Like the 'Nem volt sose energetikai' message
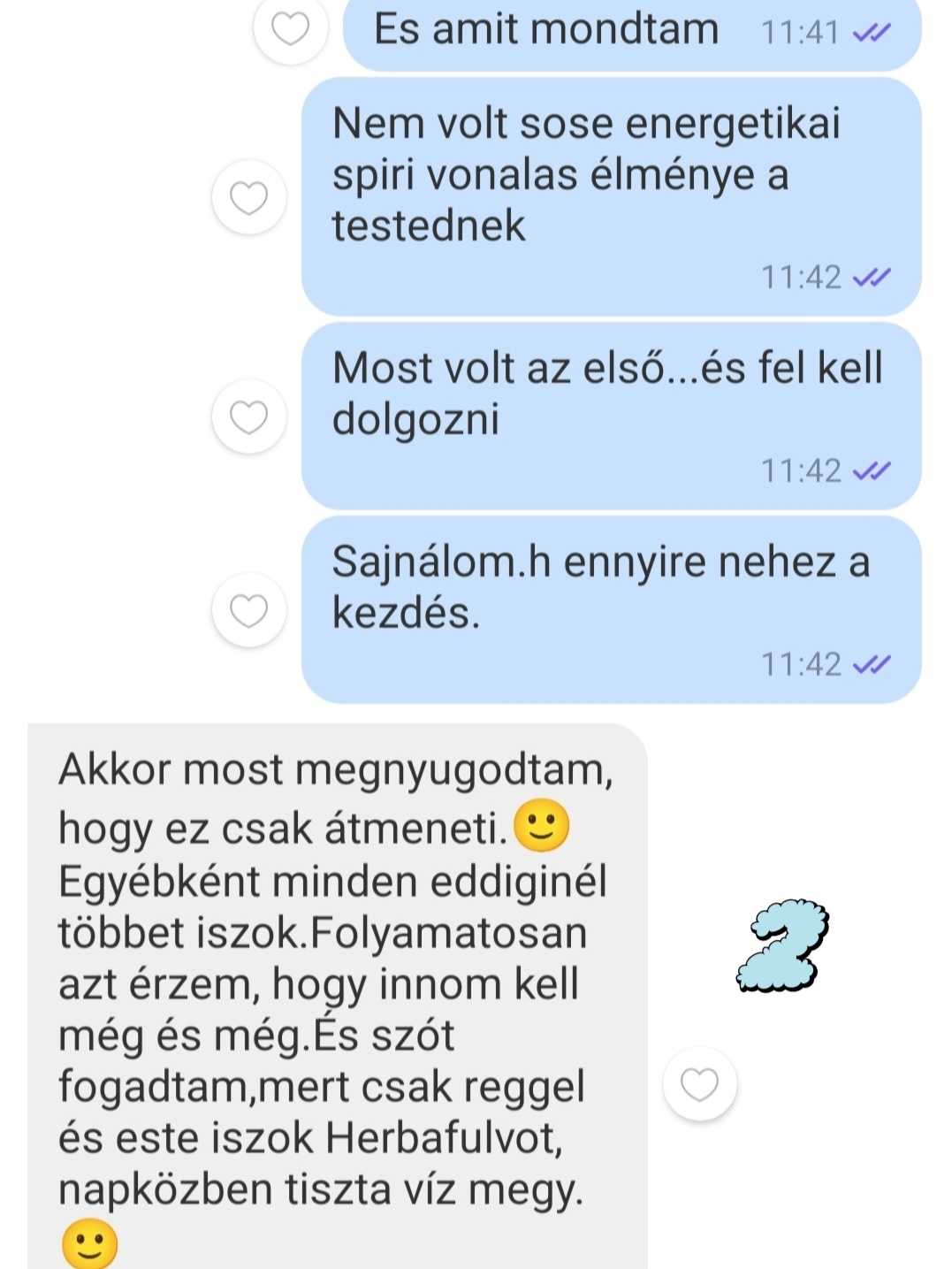The height and width of the screenshot is (1269, 952). (x=249, y=197)
